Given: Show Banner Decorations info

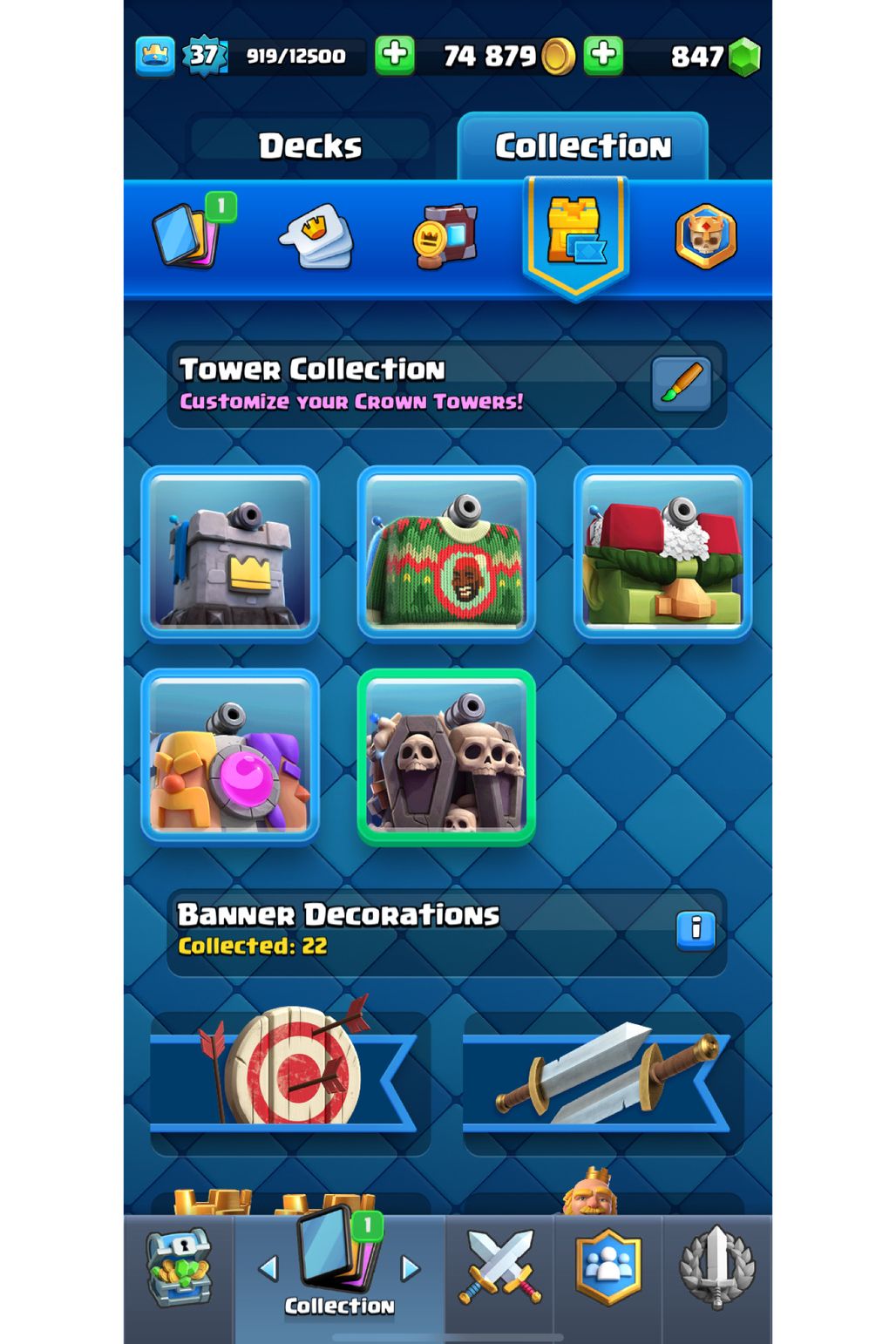Looking at the screenshot, I should pyautogui.click(x=696, y=929).
